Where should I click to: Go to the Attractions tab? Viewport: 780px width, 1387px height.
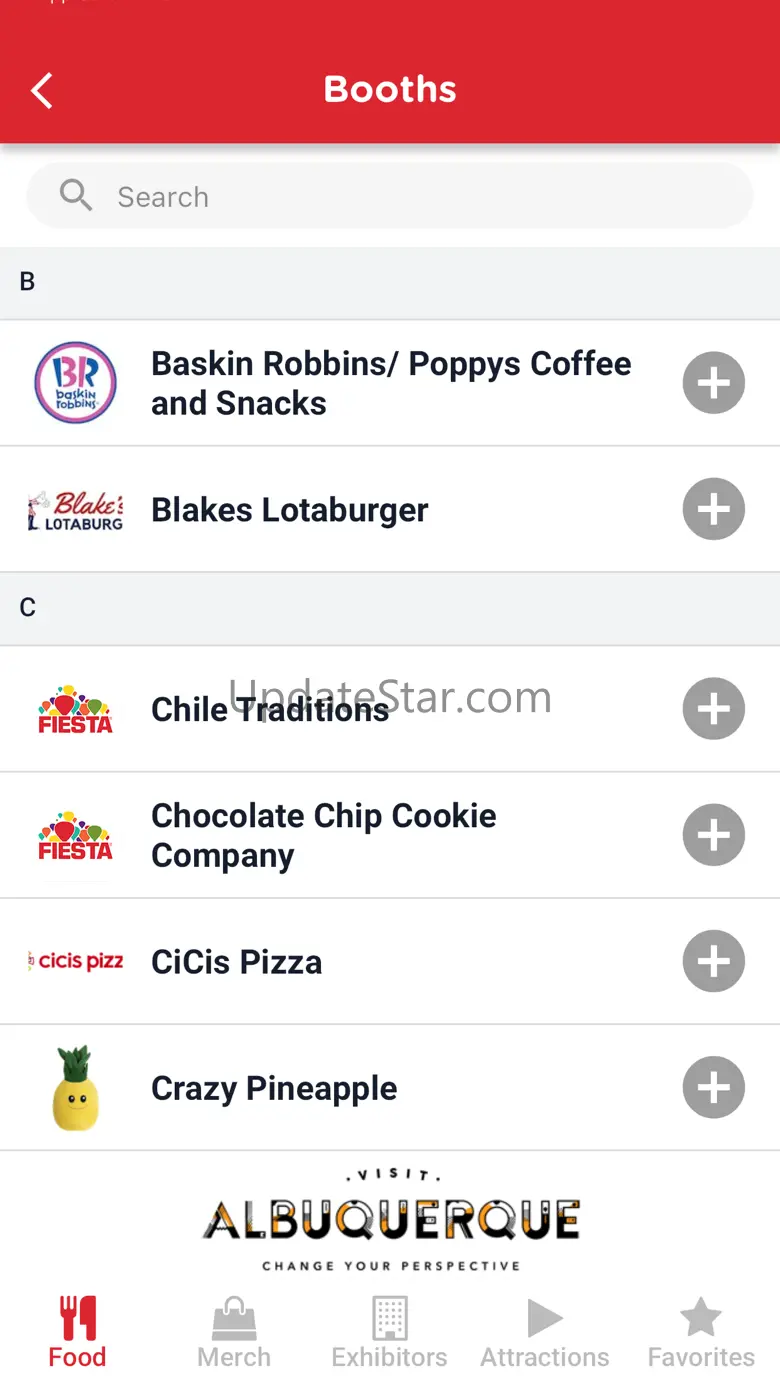pos(545,1332)
